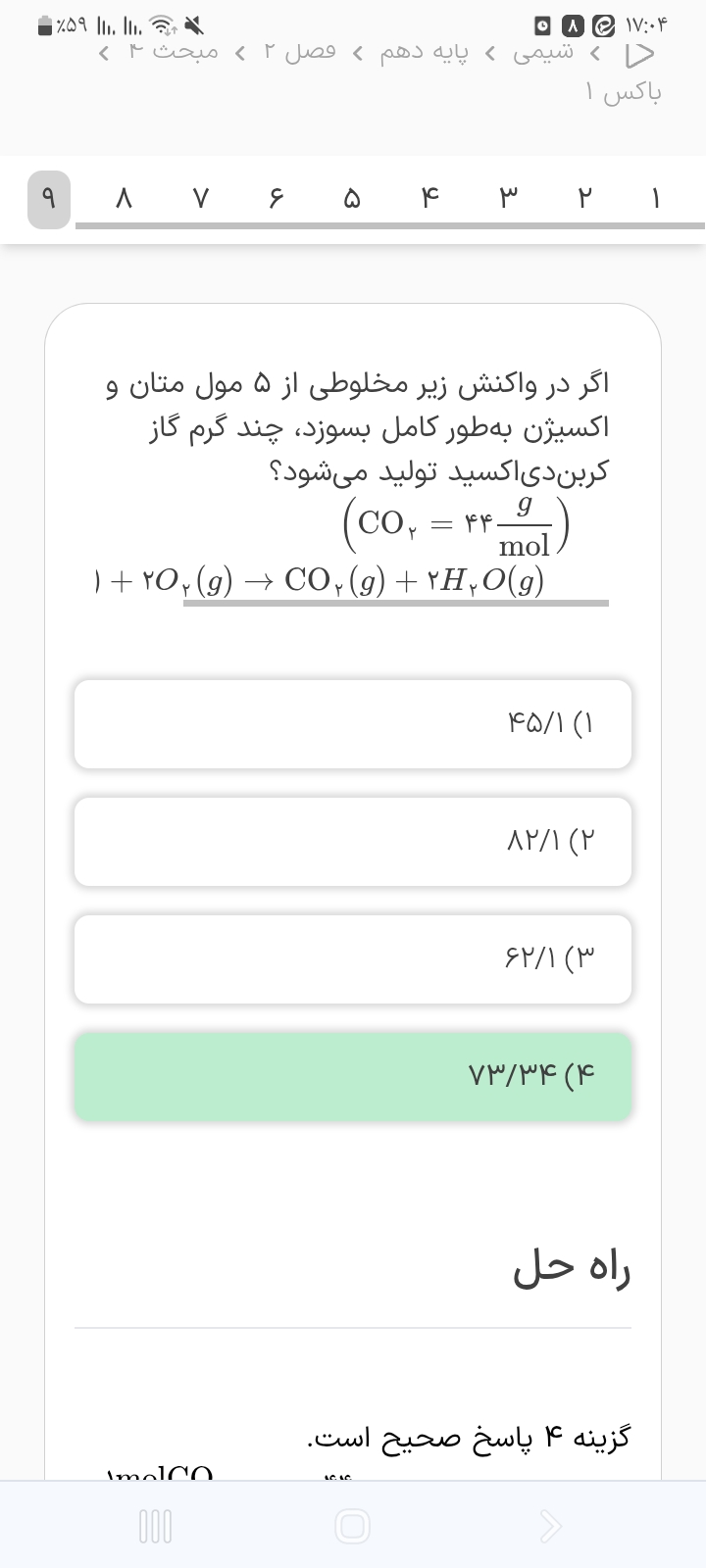Image resolution: width=706 pixels, height=1568 pixels.
Task: Open the recent apps view
Action: [156, 1526]
